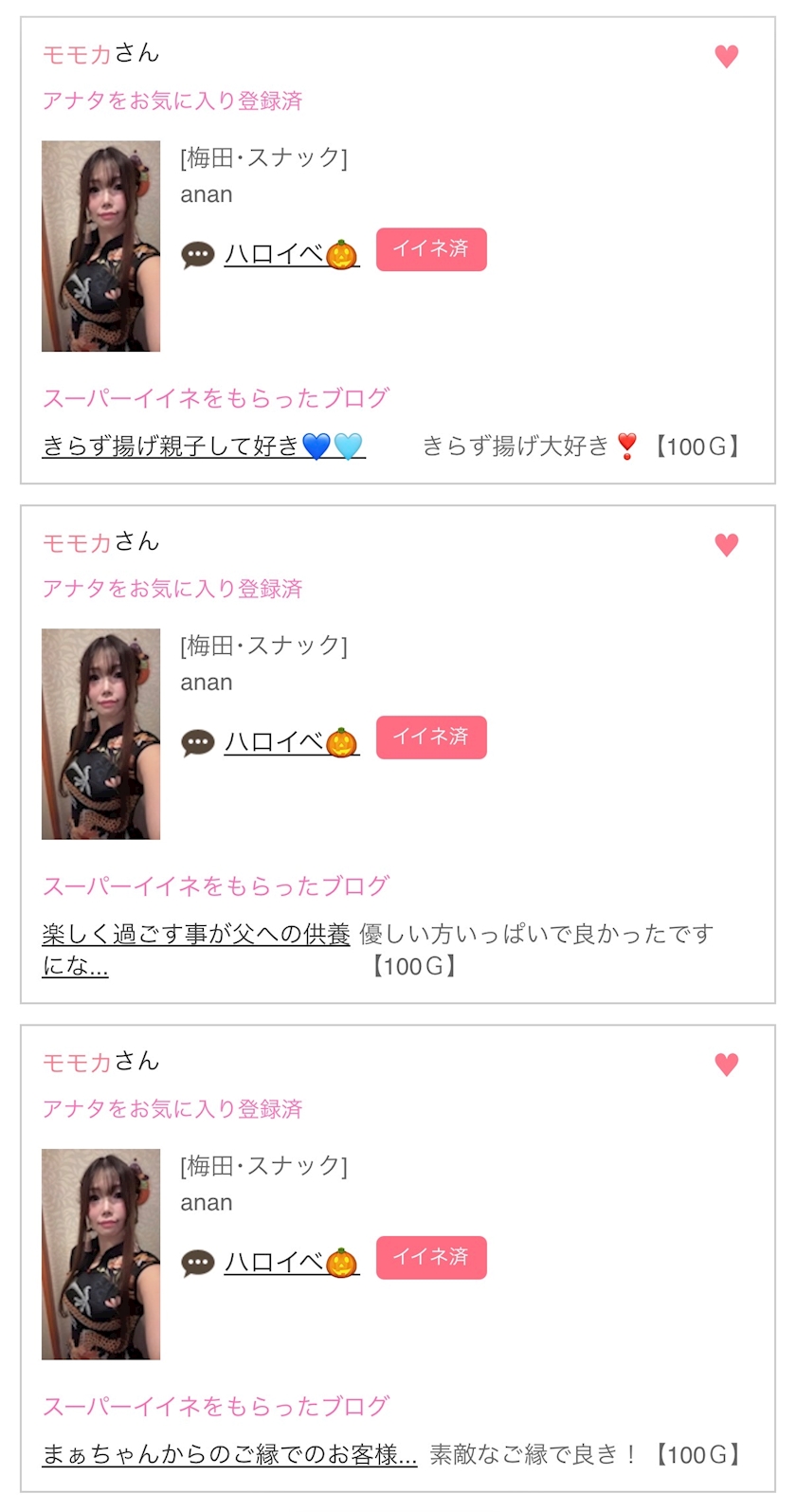Tap イイネ済 button in 楽しく過ごす card

coord(431,738)
